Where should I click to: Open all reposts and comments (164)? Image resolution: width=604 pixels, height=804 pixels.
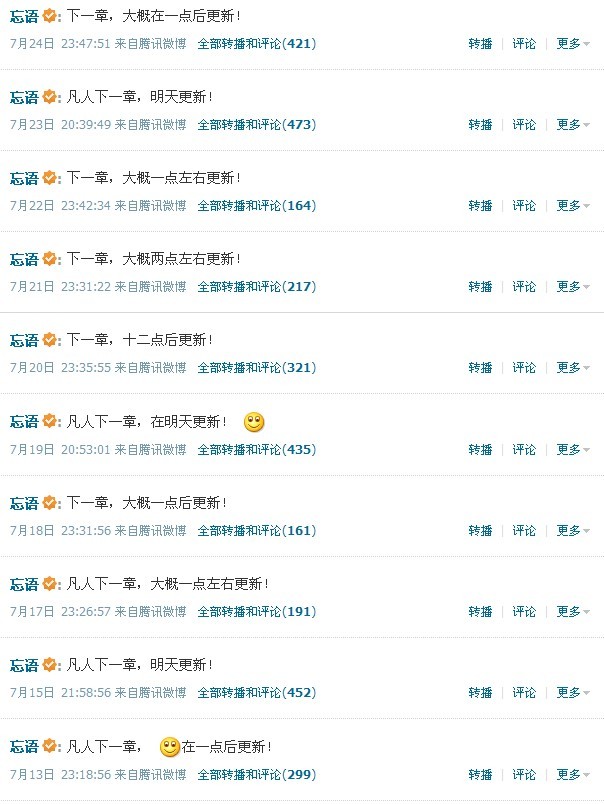(x=256, y=206)
